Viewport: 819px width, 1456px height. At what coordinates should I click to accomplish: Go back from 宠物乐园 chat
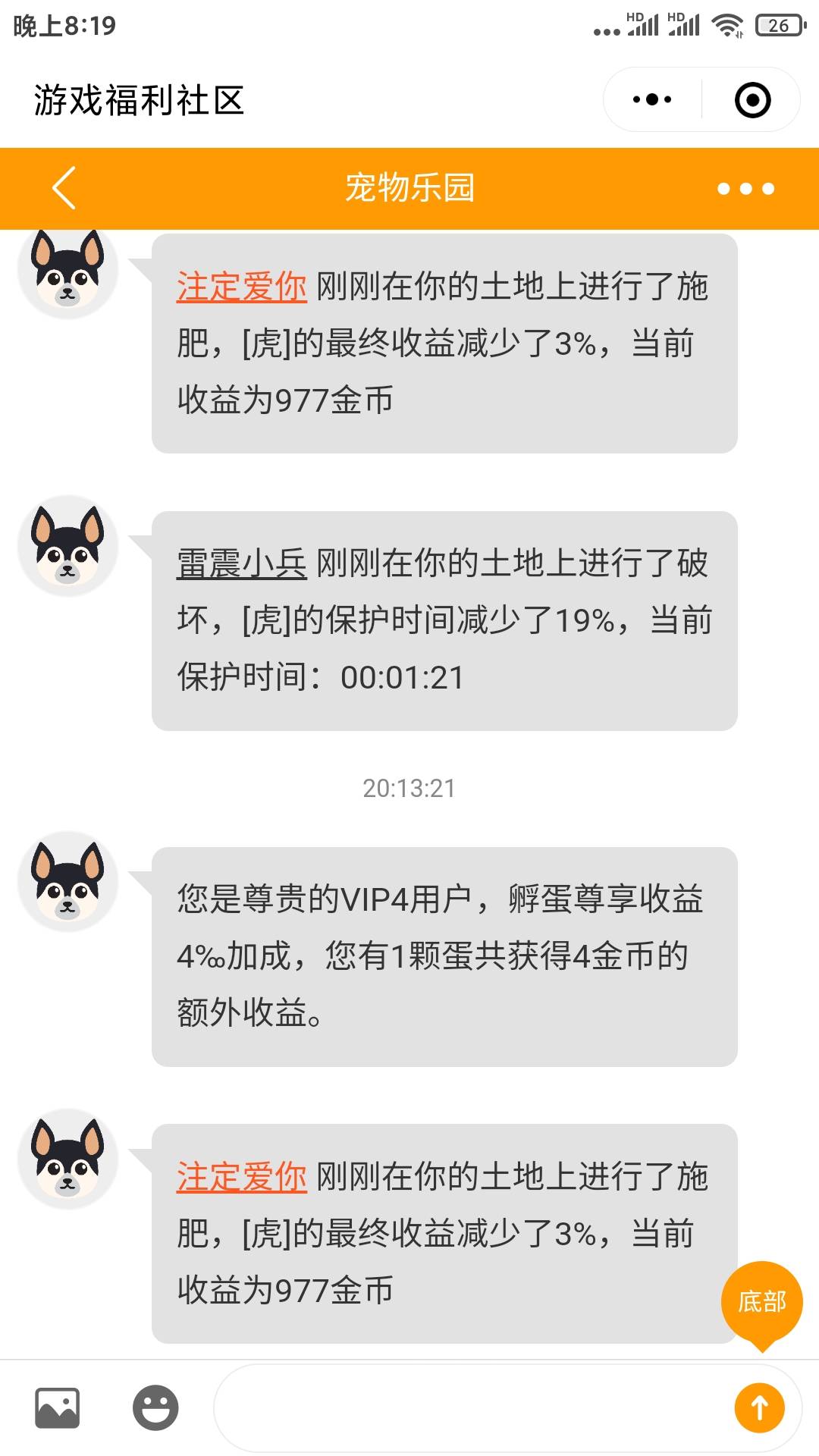64,188
